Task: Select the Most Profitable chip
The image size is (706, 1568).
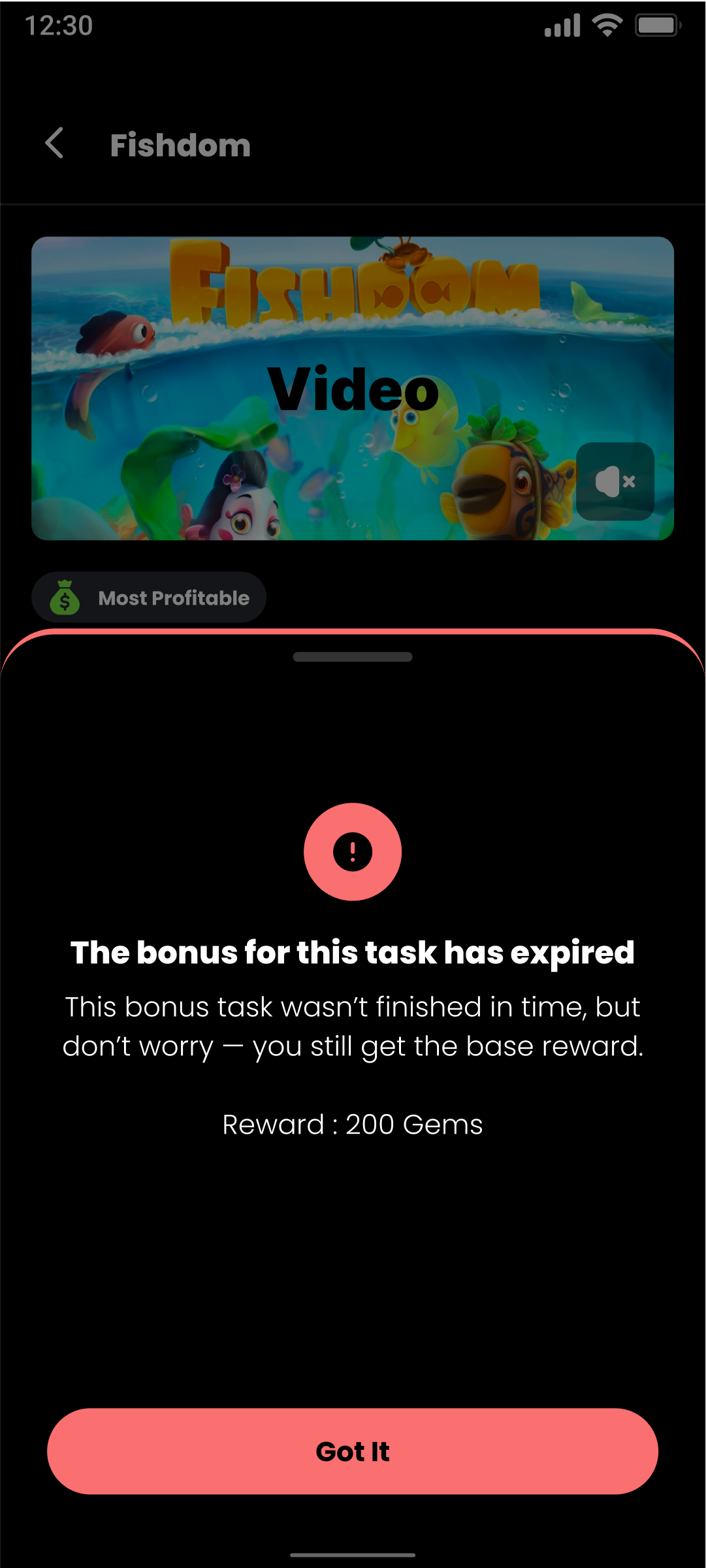Action: [x=149, y=598]
